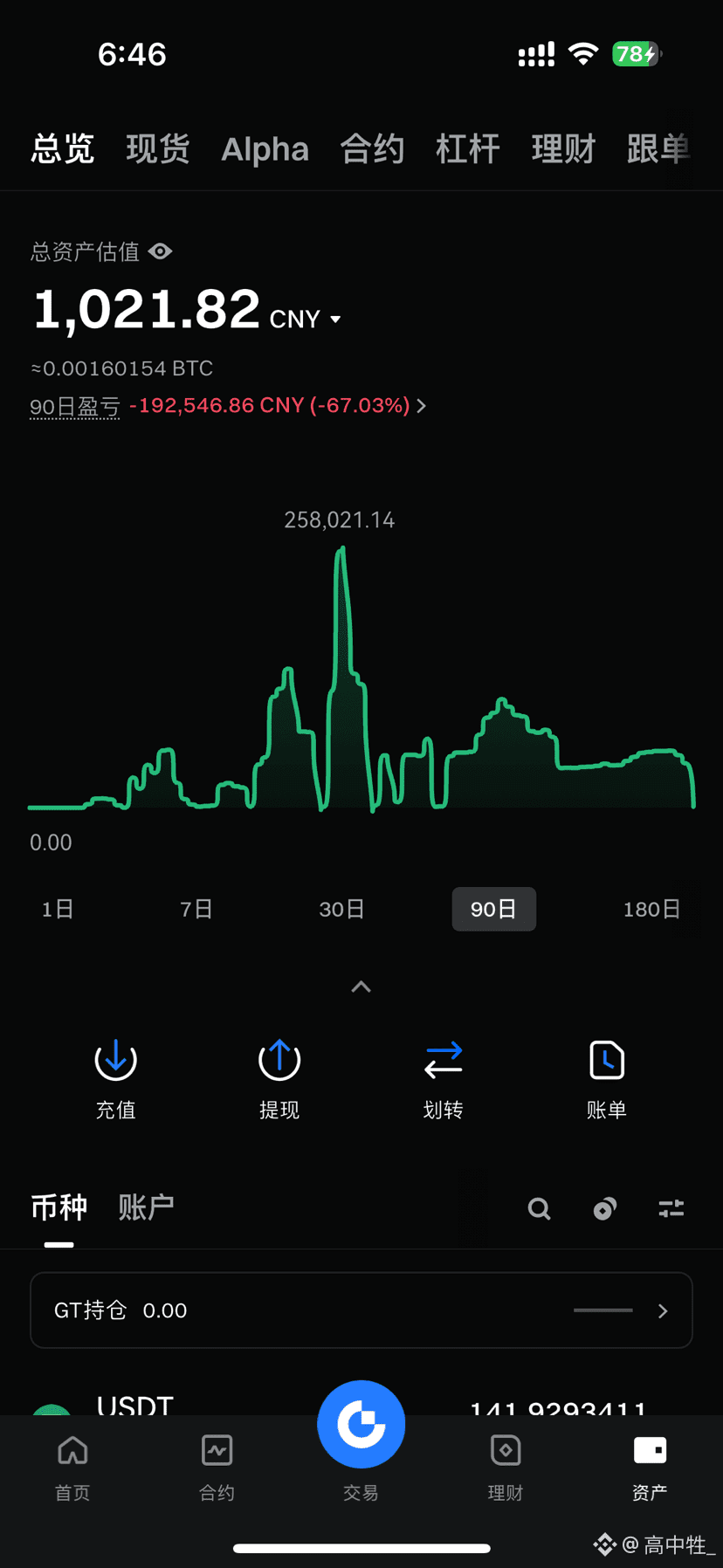Tap the GT持仓 progress bar
Screen dimensions: 723x1568
tap(602, 1310)
